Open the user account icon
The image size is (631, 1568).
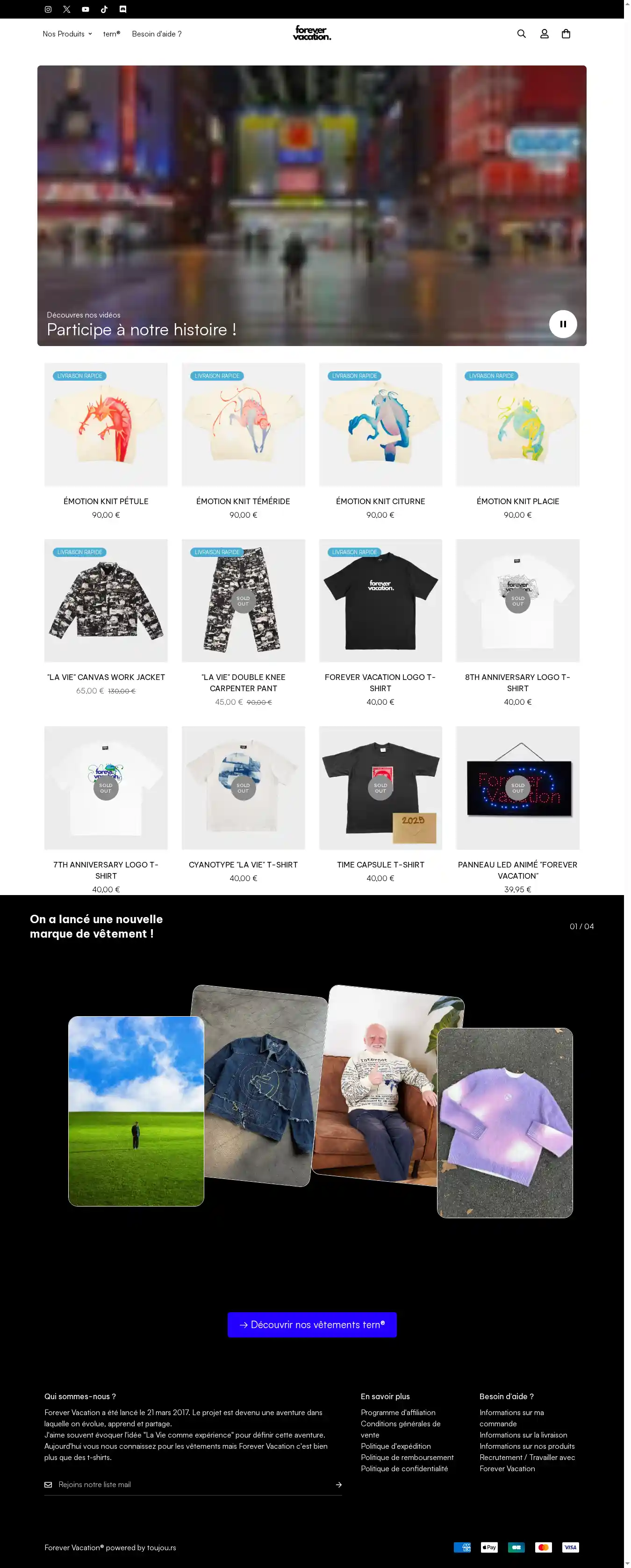(544, 34)
